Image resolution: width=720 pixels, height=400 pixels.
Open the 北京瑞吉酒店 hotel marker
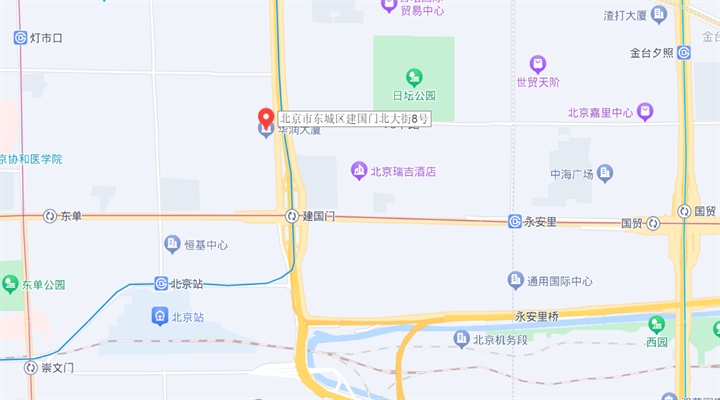click(358, 172)
